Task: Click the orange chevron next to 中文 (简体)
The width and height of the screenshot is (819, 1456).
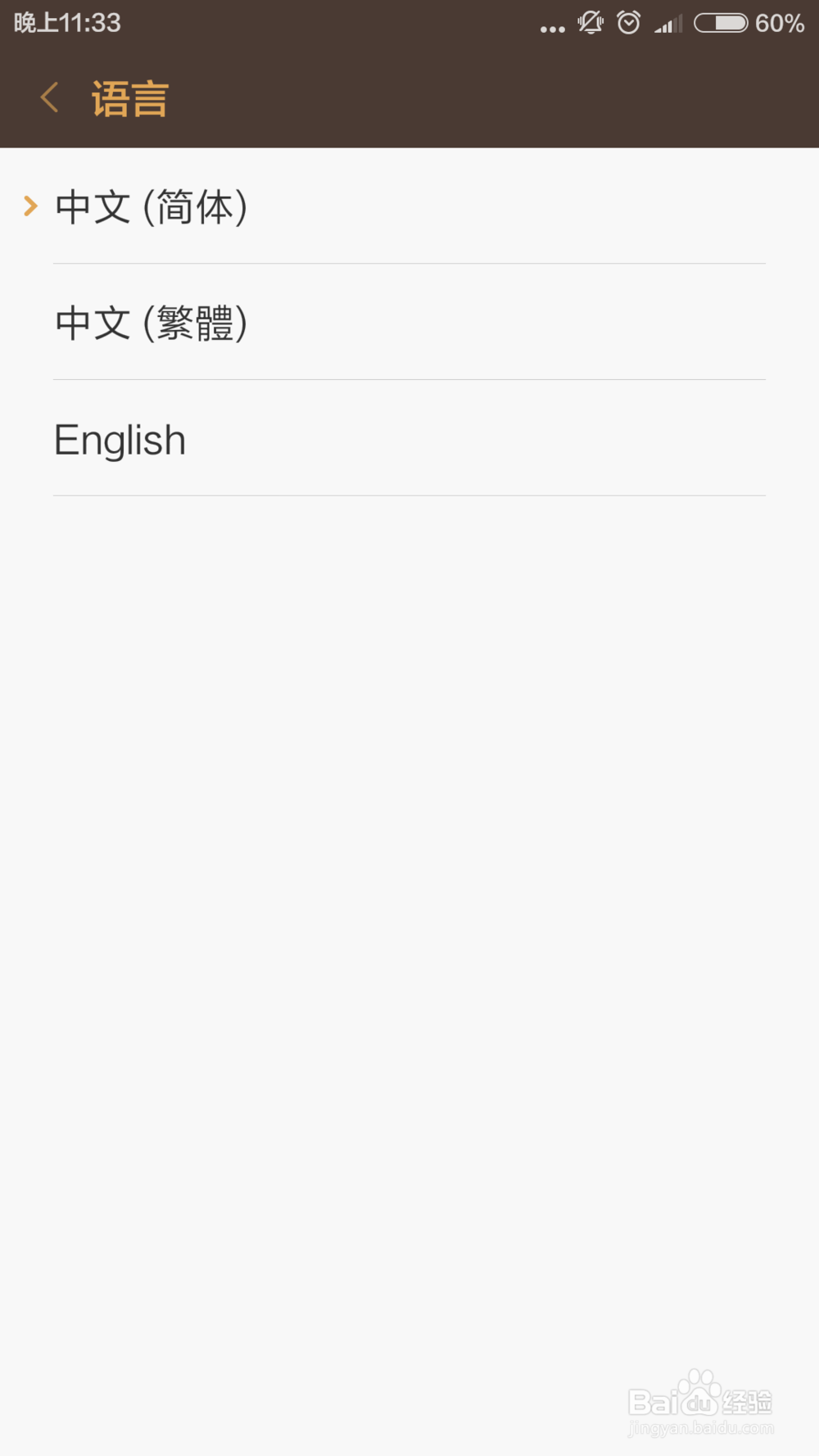Action: (30, 206)
